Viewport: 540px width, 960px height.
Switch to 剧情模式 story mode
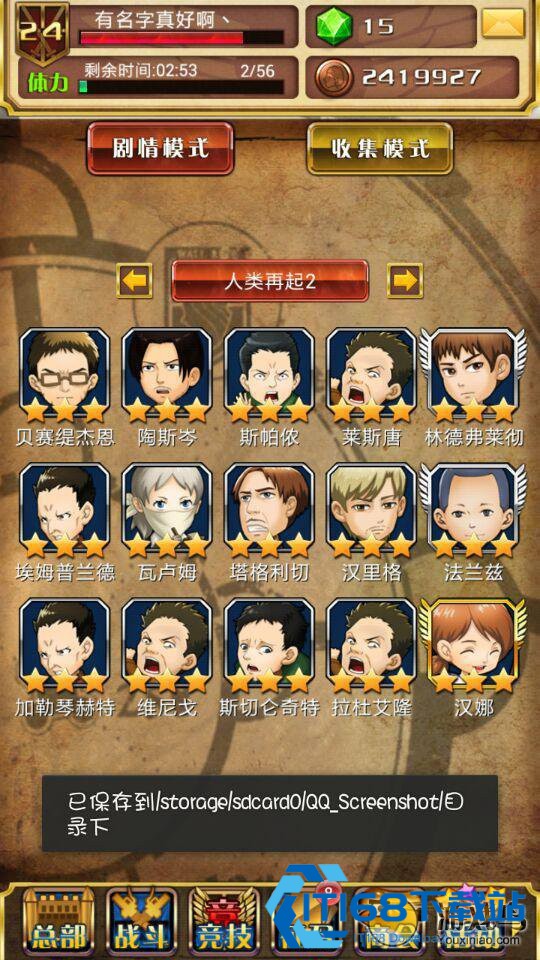point(160,148)
